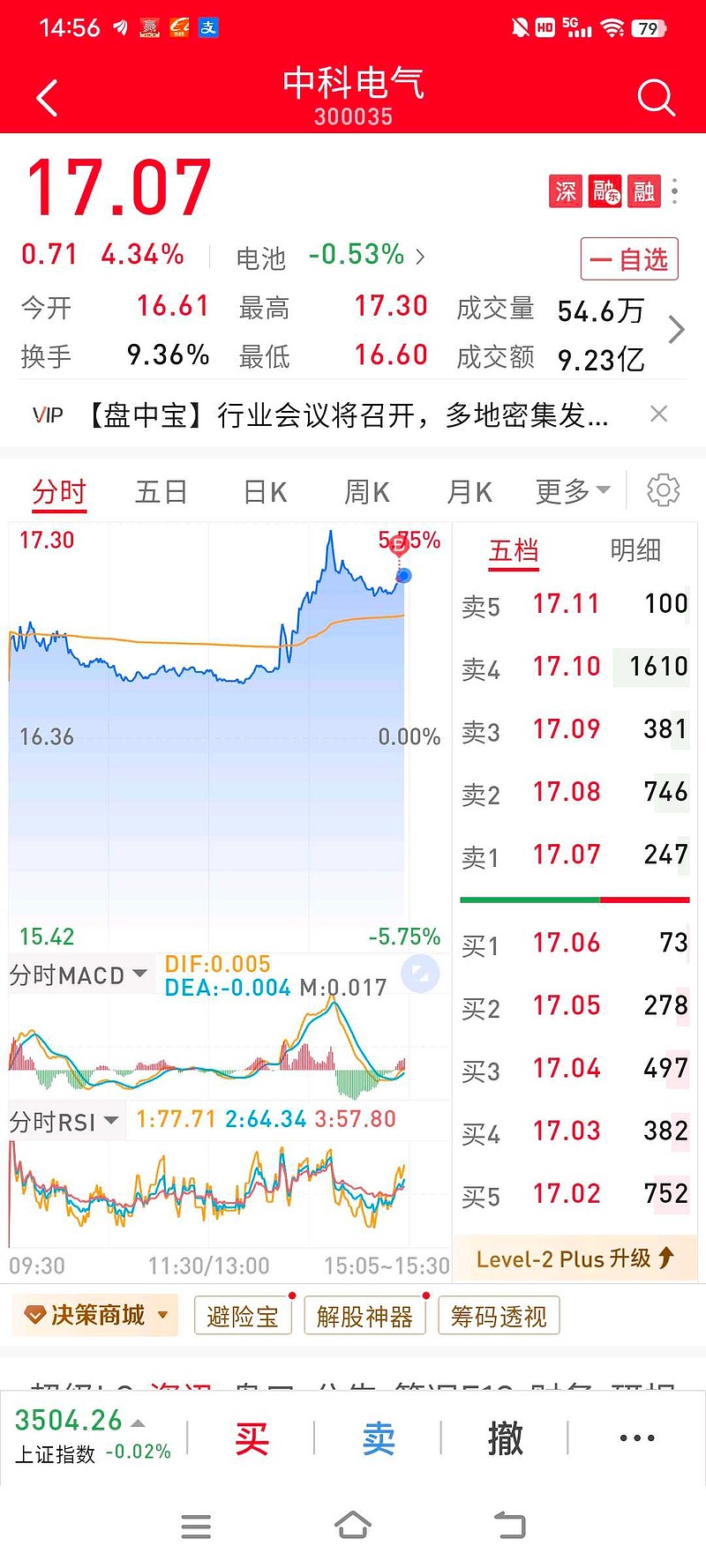Remove stock from 自选 watchlist
Image resolution: width=706 pixels, height=1568 pixels.
click(x=629, y=259)
